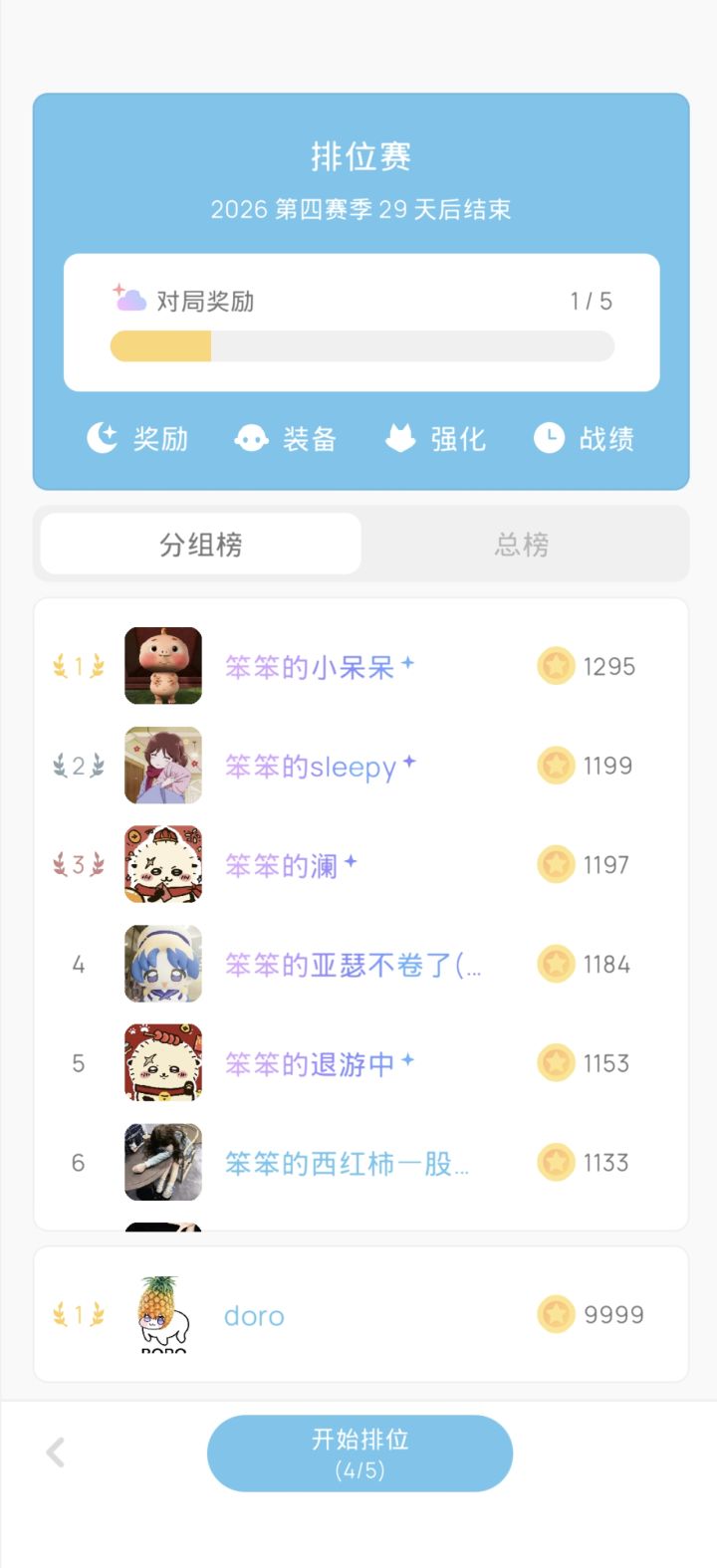717x1568 pixels.
Task: Click the truncated name 笨笨的亚瑟不卷了
Action: (354, 964)
